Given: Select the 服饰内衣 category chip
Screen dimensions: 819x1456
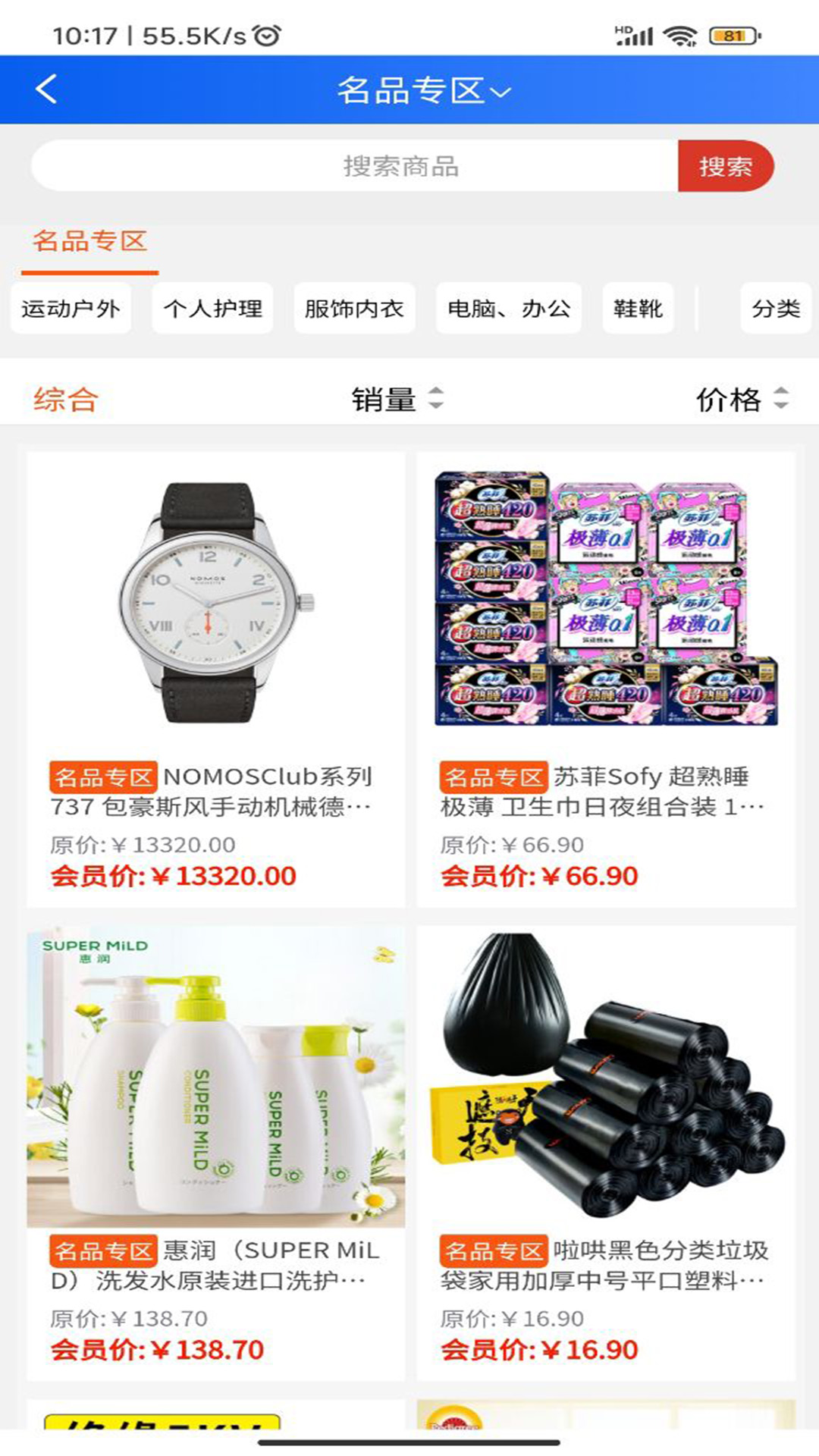Looking at the screenshot, I should [x=354, y=309].
